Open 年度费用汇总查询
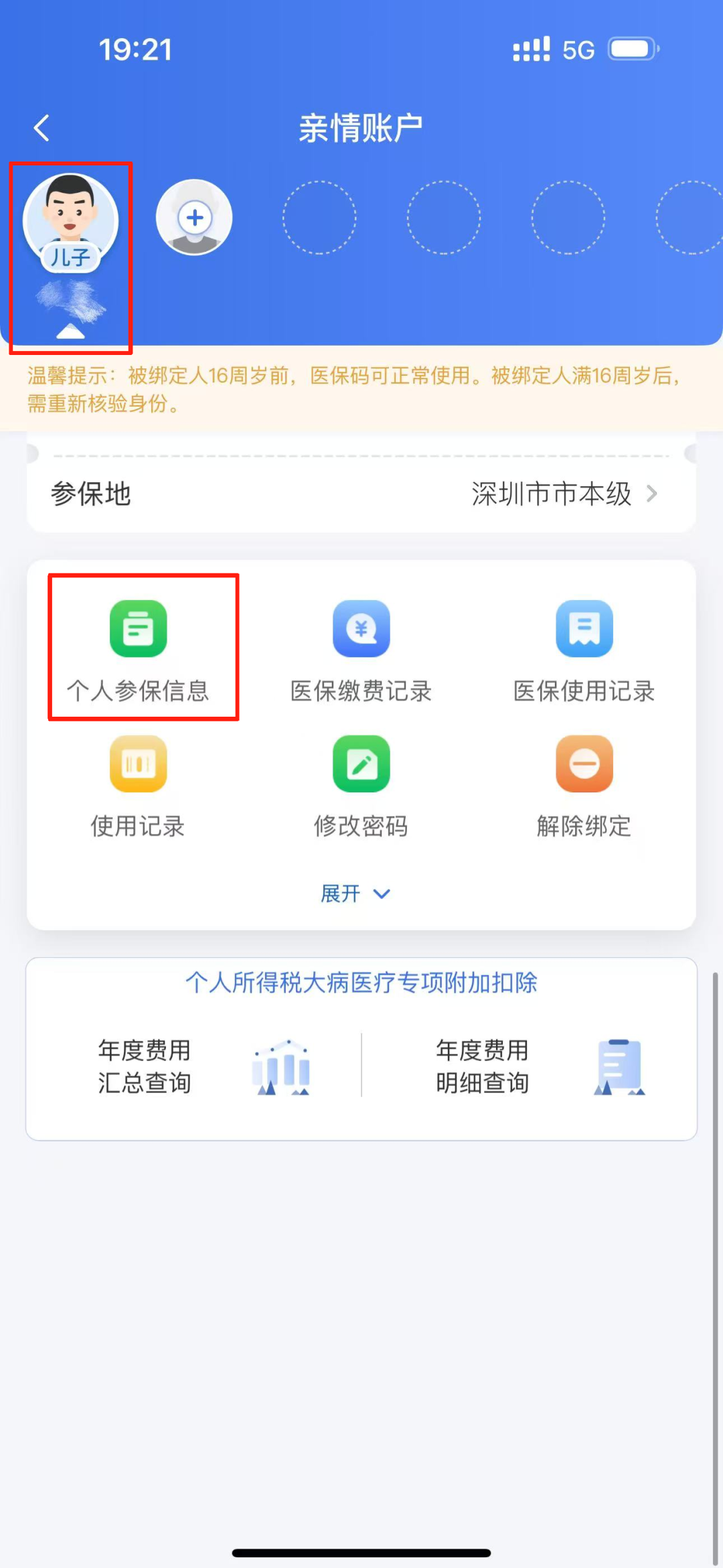This screenshot has height=1568, width=723. [x=201, y=1066]
